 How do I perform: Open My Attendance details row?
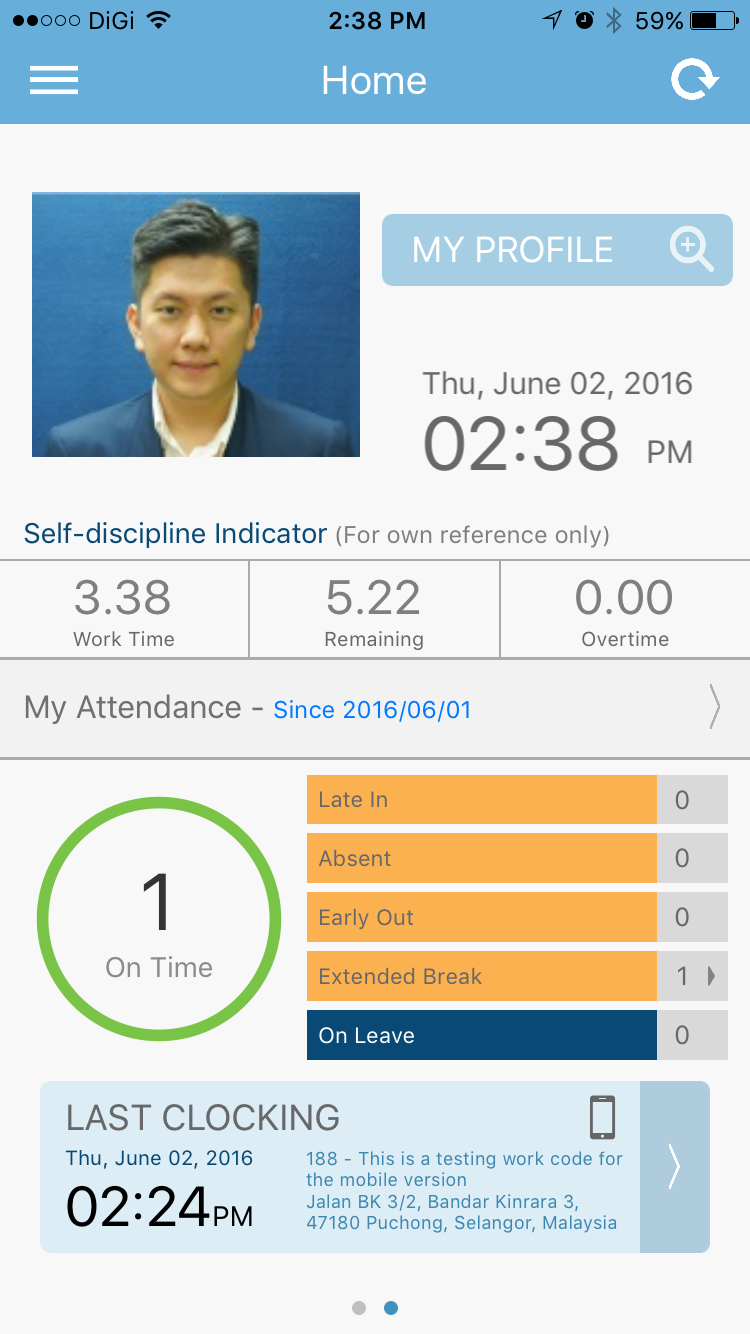pos(375,708)
